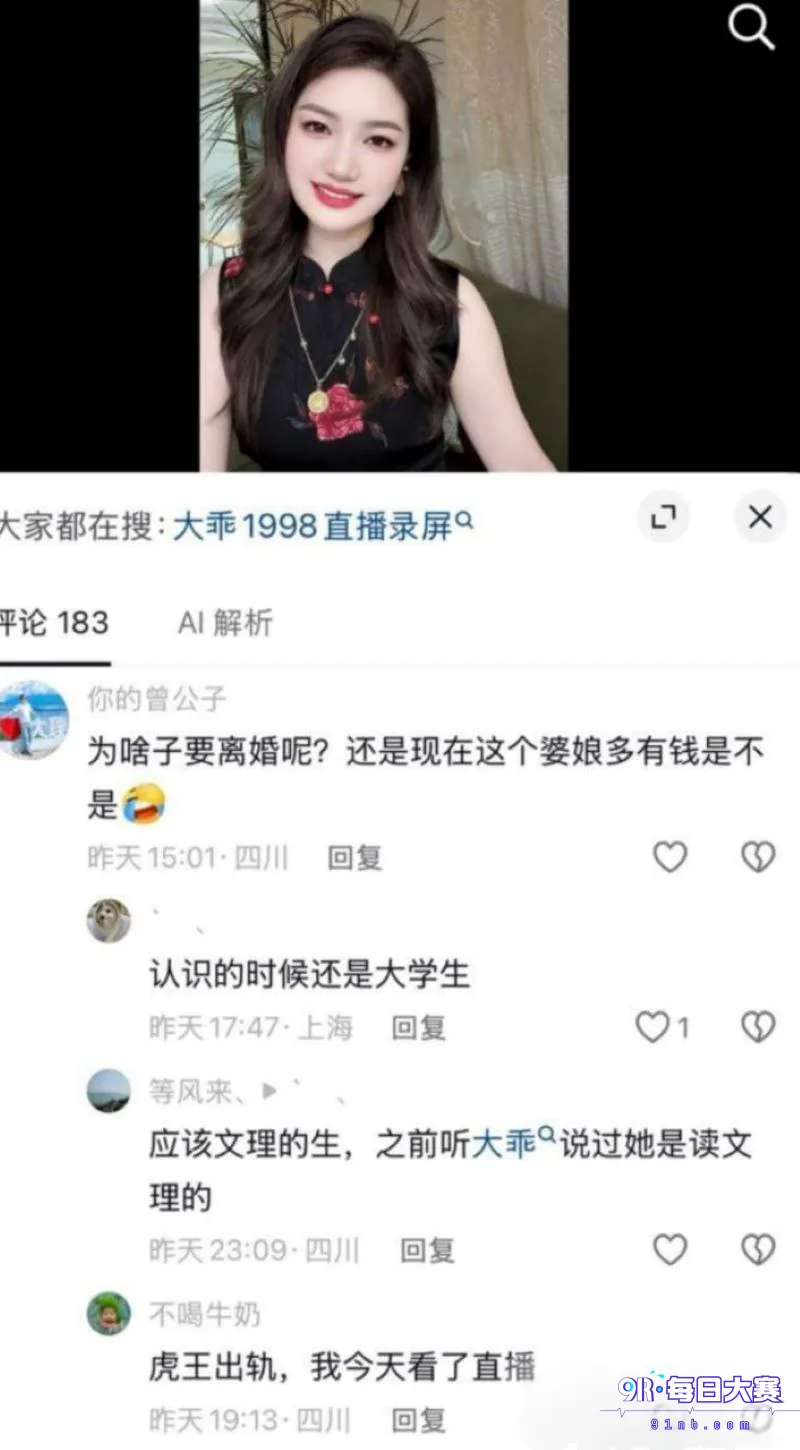800x1450 pixels.
Task: Reply to 不喝牛奶's comment
Action: tap(418, 1419)
